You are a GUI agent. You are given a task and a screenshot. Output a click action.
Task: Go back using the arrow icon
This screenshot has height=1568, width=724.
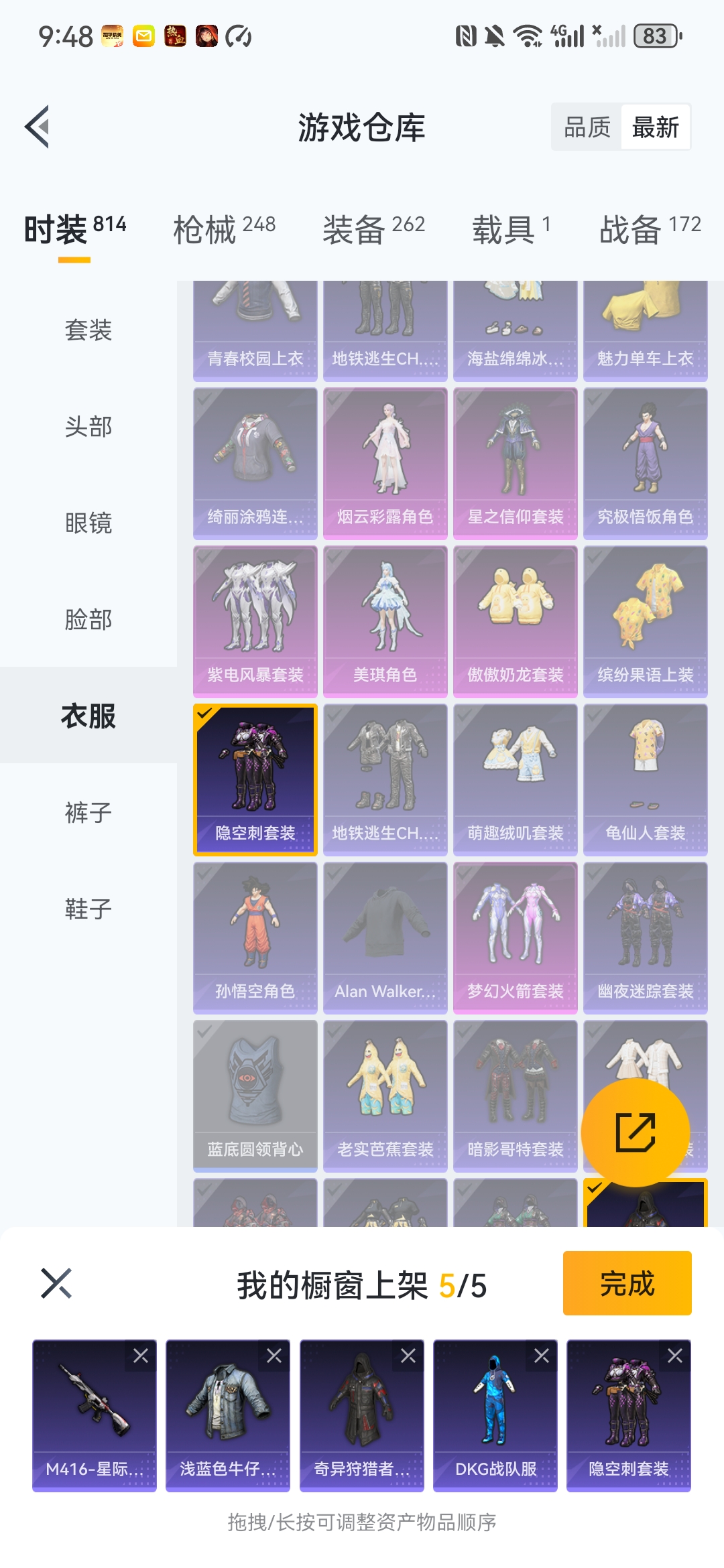tap(38, 127)
